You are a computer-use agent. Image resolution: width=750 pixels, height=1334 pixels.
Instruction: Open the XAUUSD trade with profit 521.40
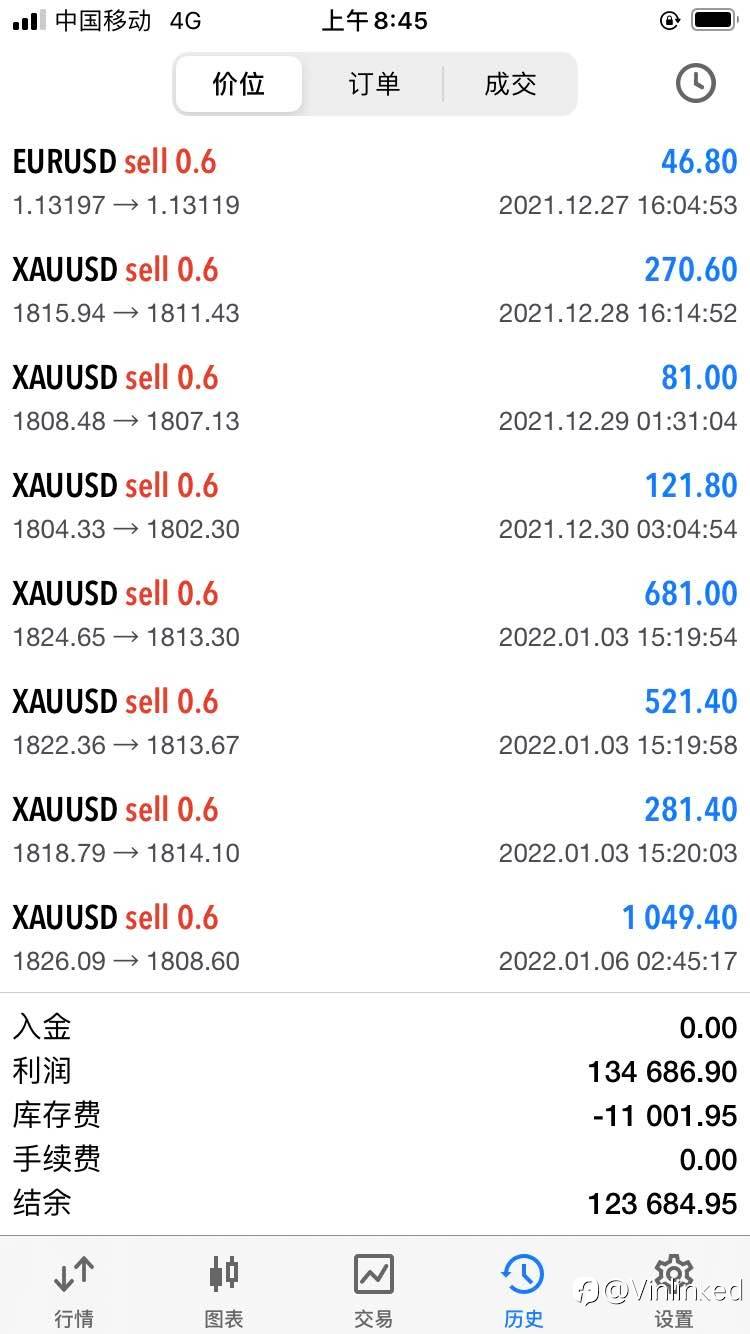(375, 722)
